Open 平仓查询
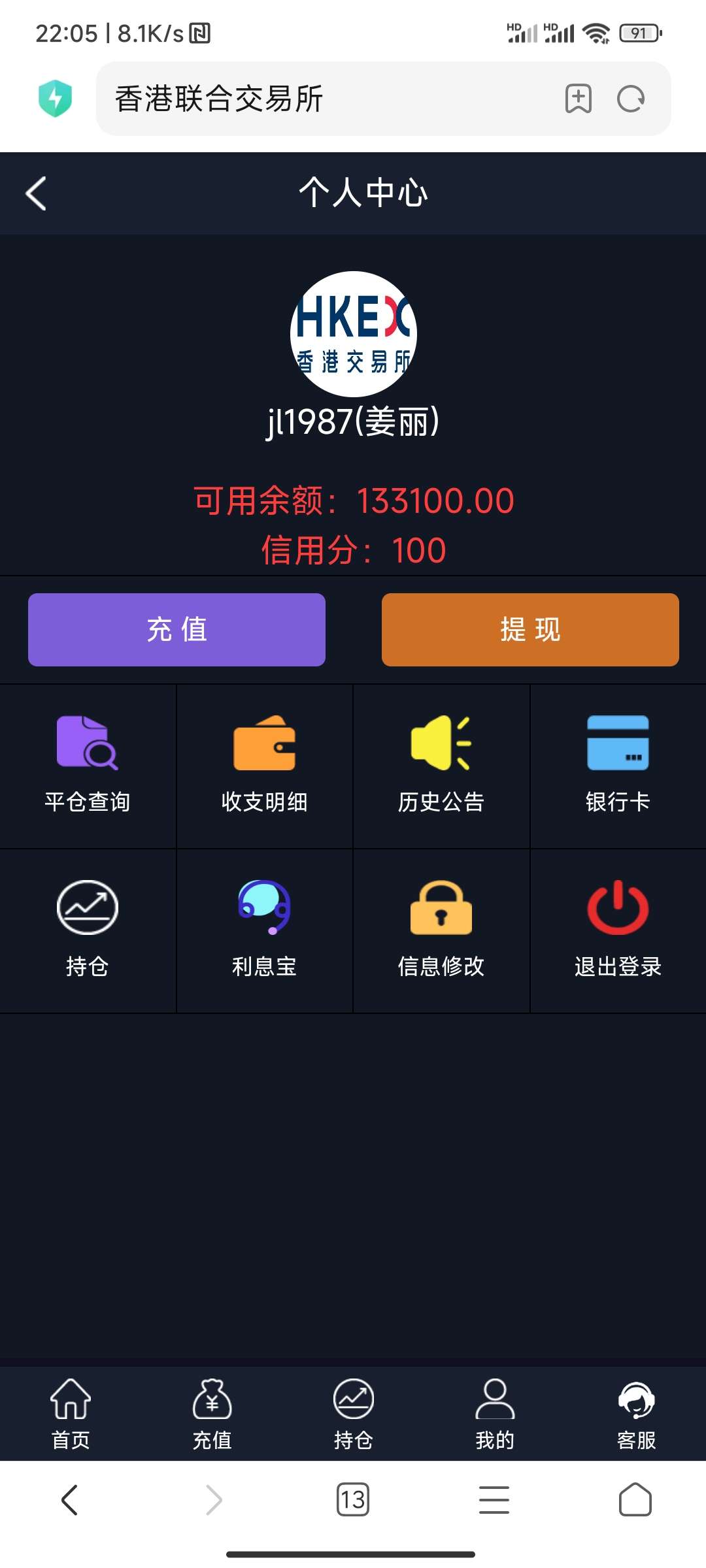The image size is (706, 1568). 88,766
